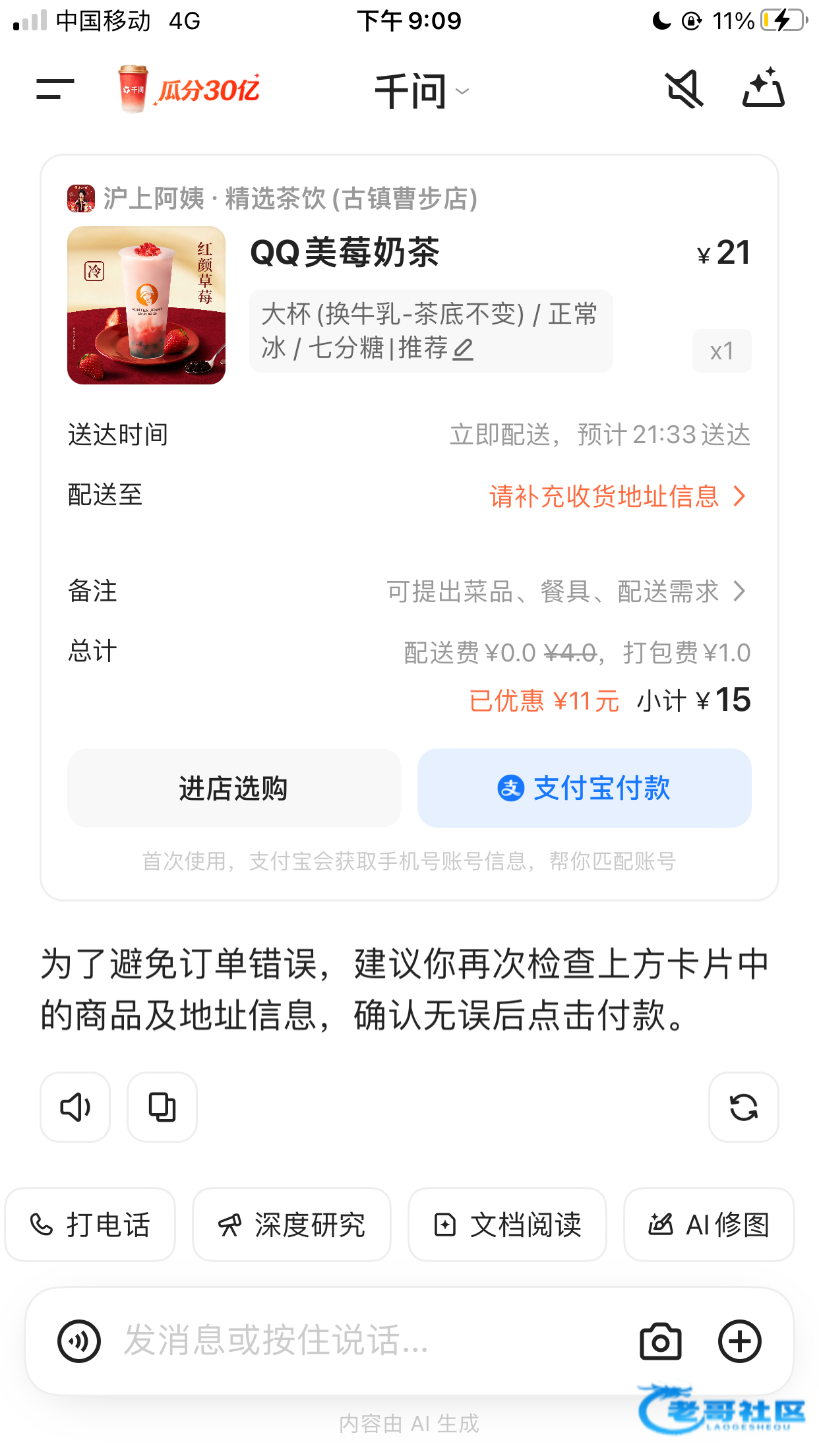The width and height of the screenshot is (819, 1456).
Task: Copy the assistant's reply text
Action: (162, 1107)
